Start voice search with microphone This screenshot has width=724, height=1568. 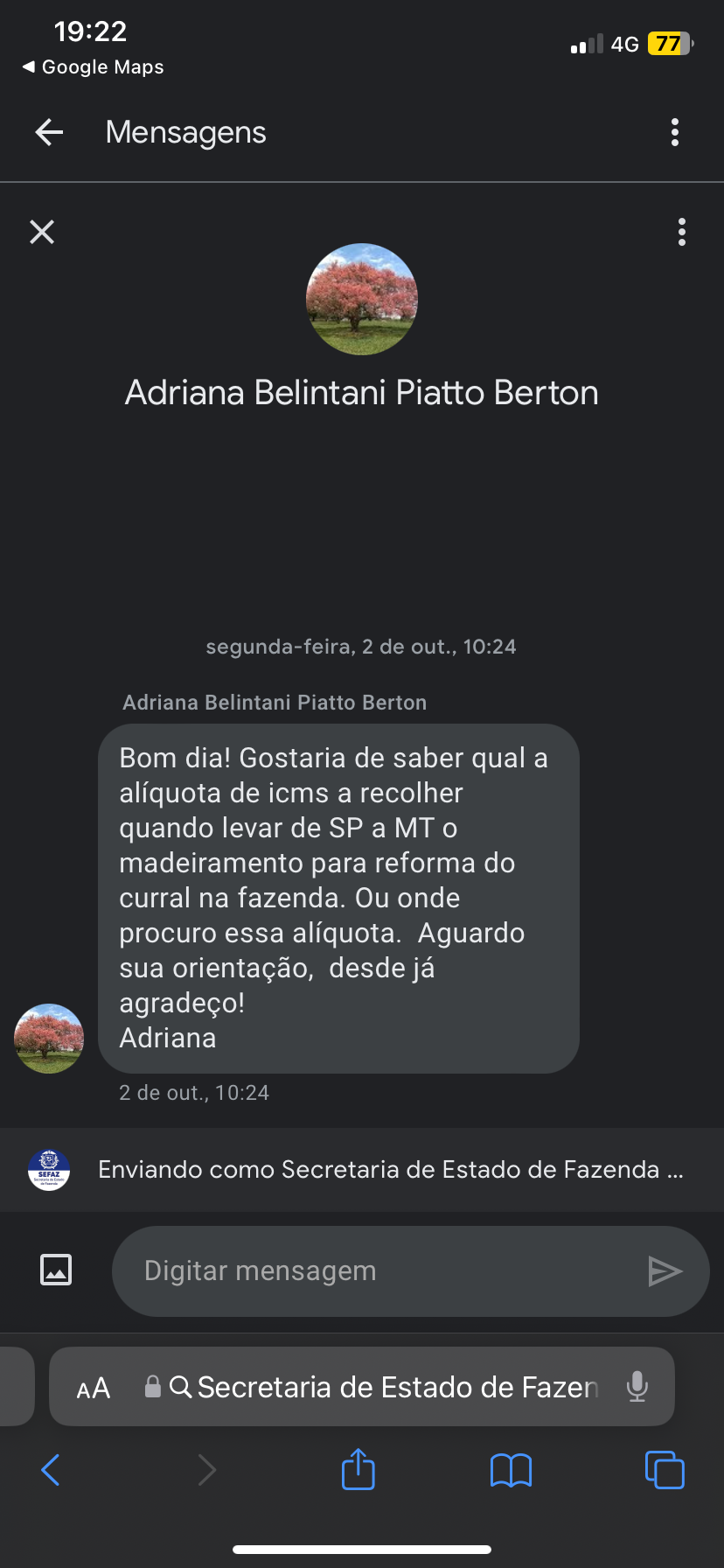pyautogui.click(x=637, y=1387)
